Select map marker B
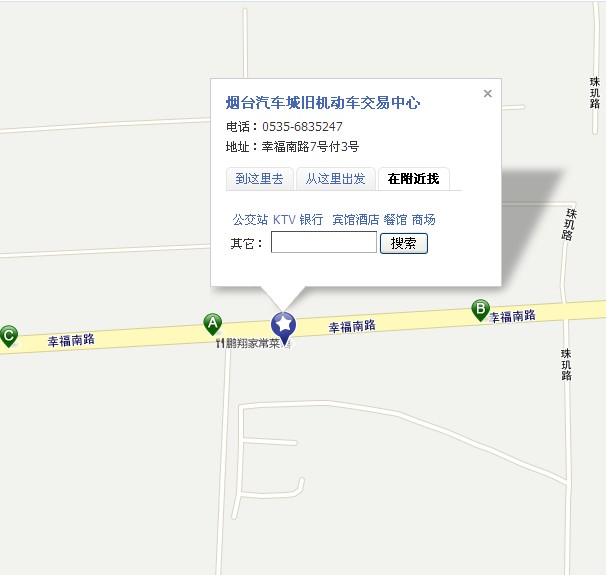 coord(480,309)
